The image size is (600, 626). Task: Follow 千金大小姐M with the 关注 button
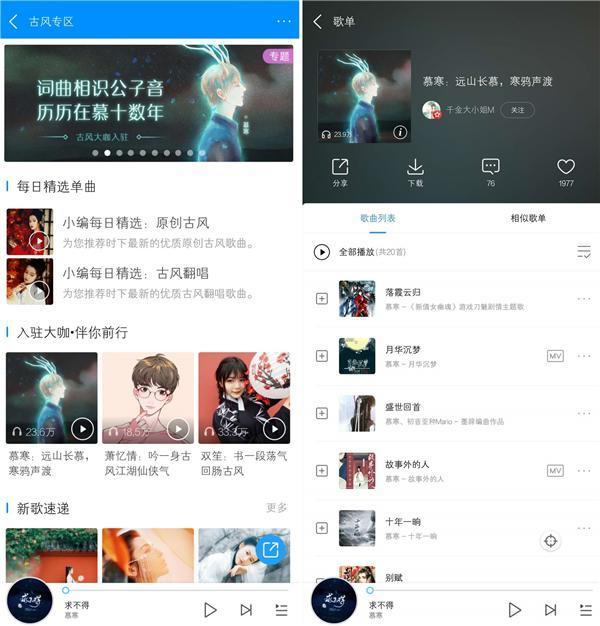click(517, 110)
